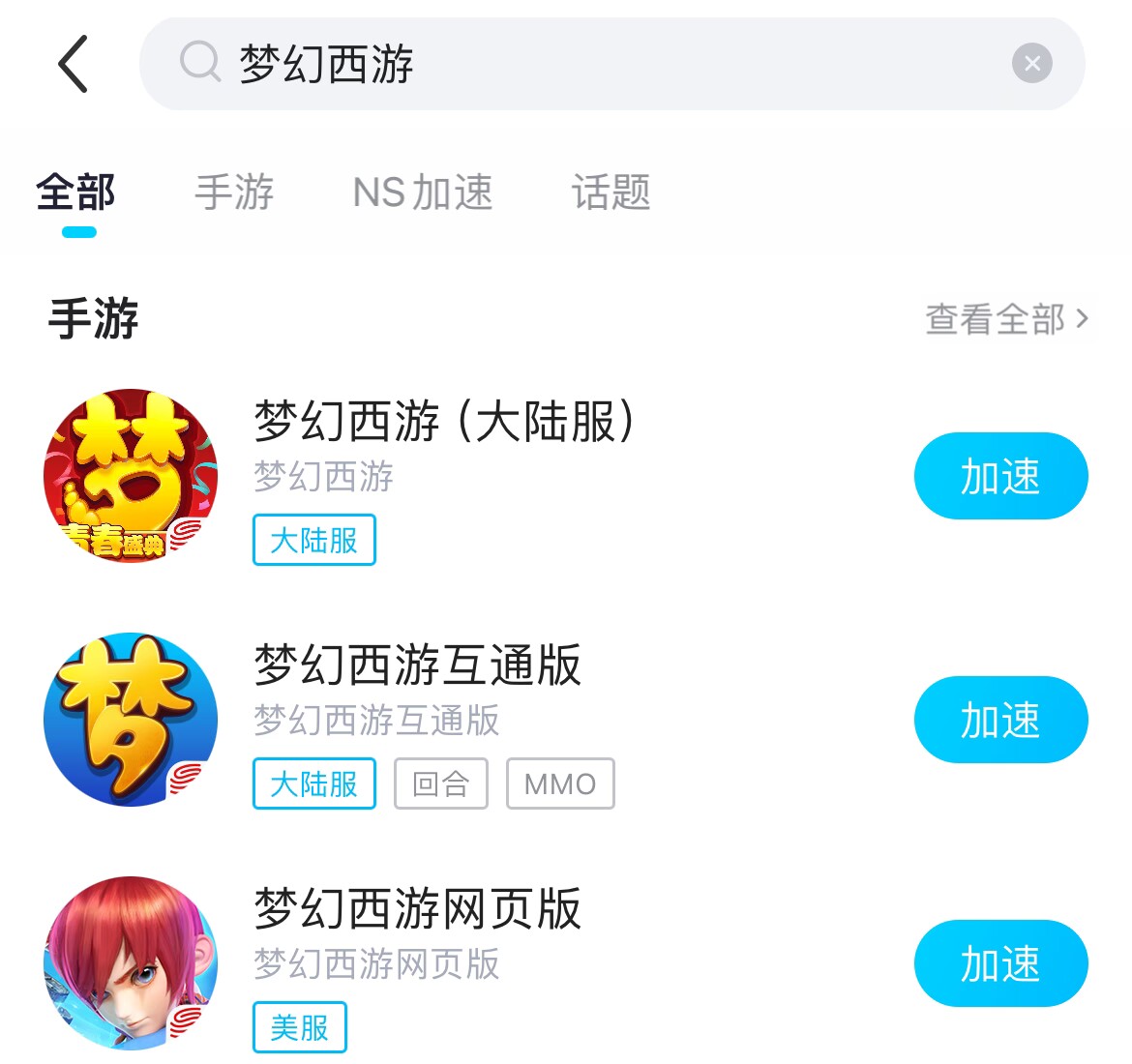Open 查看全部 for 手游 results
1132x1064 pixels.
pyautogui.click(x=1006, y=318)
